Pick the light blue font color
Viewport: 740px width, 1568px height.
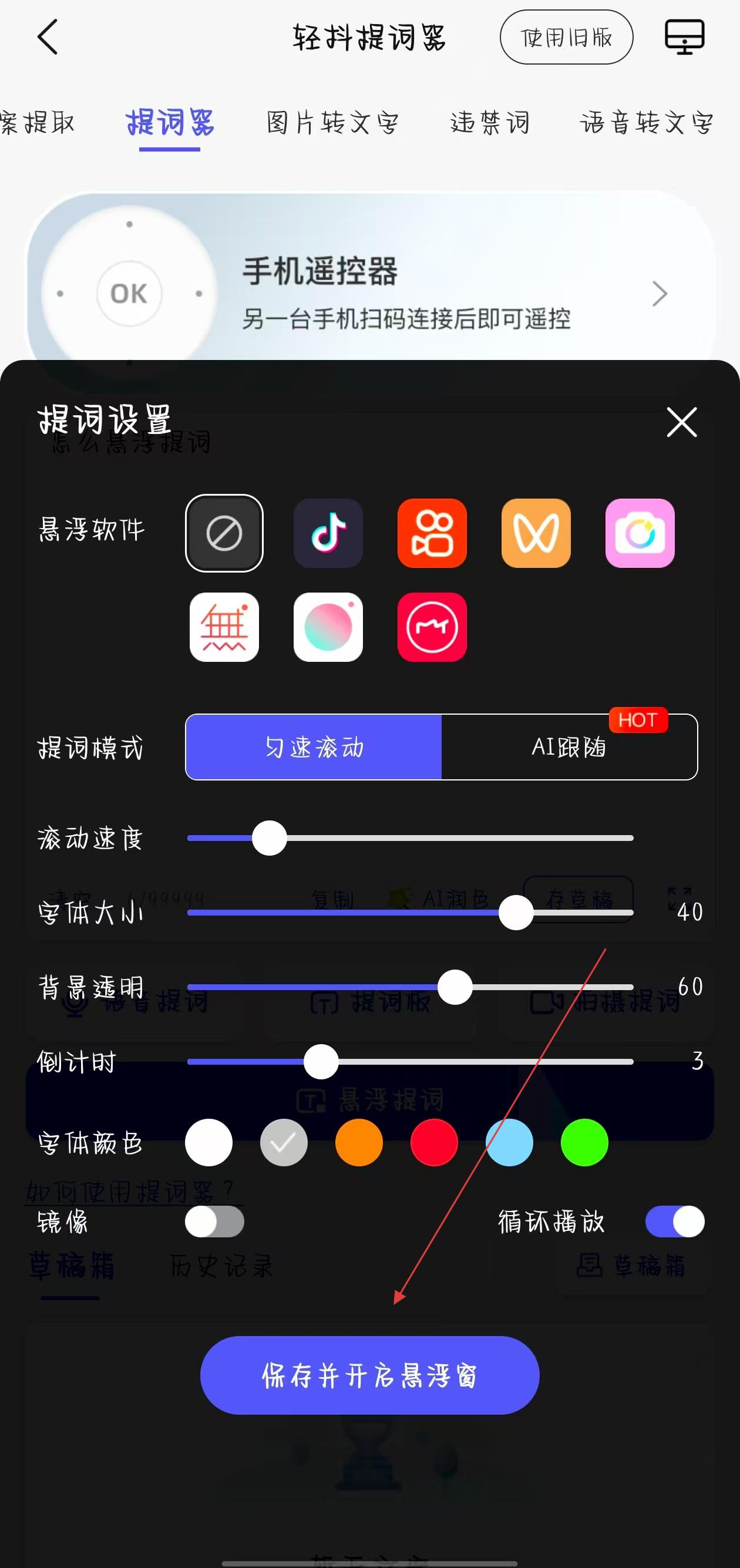(x=509, y=1142)
